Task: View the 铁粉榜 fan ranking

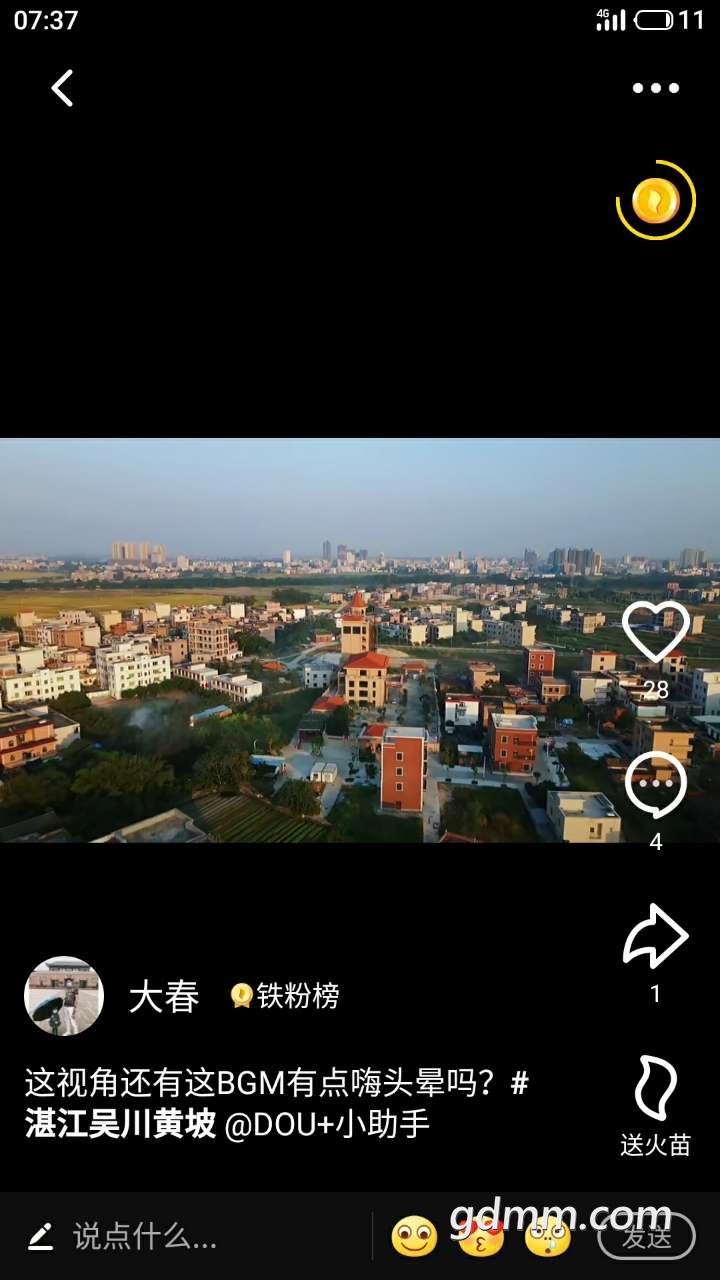Action: click(286, 996)
